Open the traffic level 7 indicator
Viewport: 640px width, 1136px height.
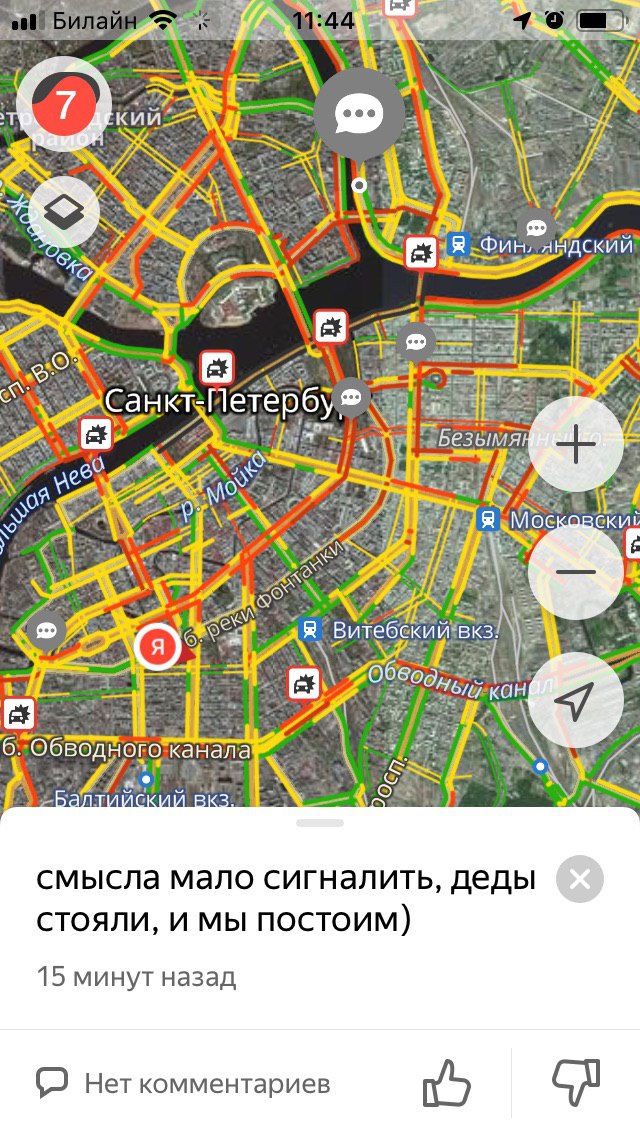click(64, 105)
